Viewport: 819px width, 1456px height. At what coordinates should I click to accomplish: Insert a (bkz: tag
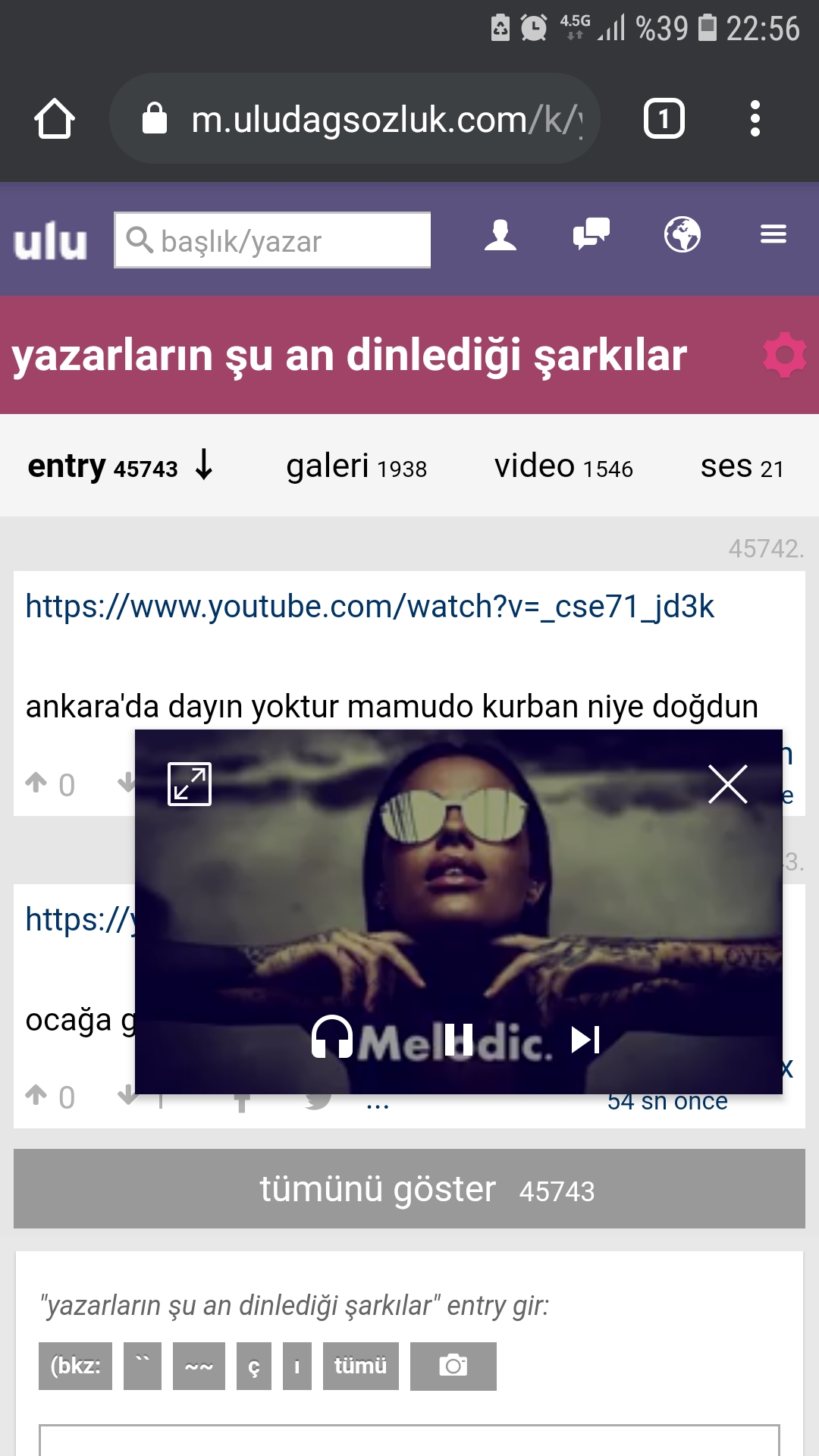pyautogui.click(x=75, y=1367)
